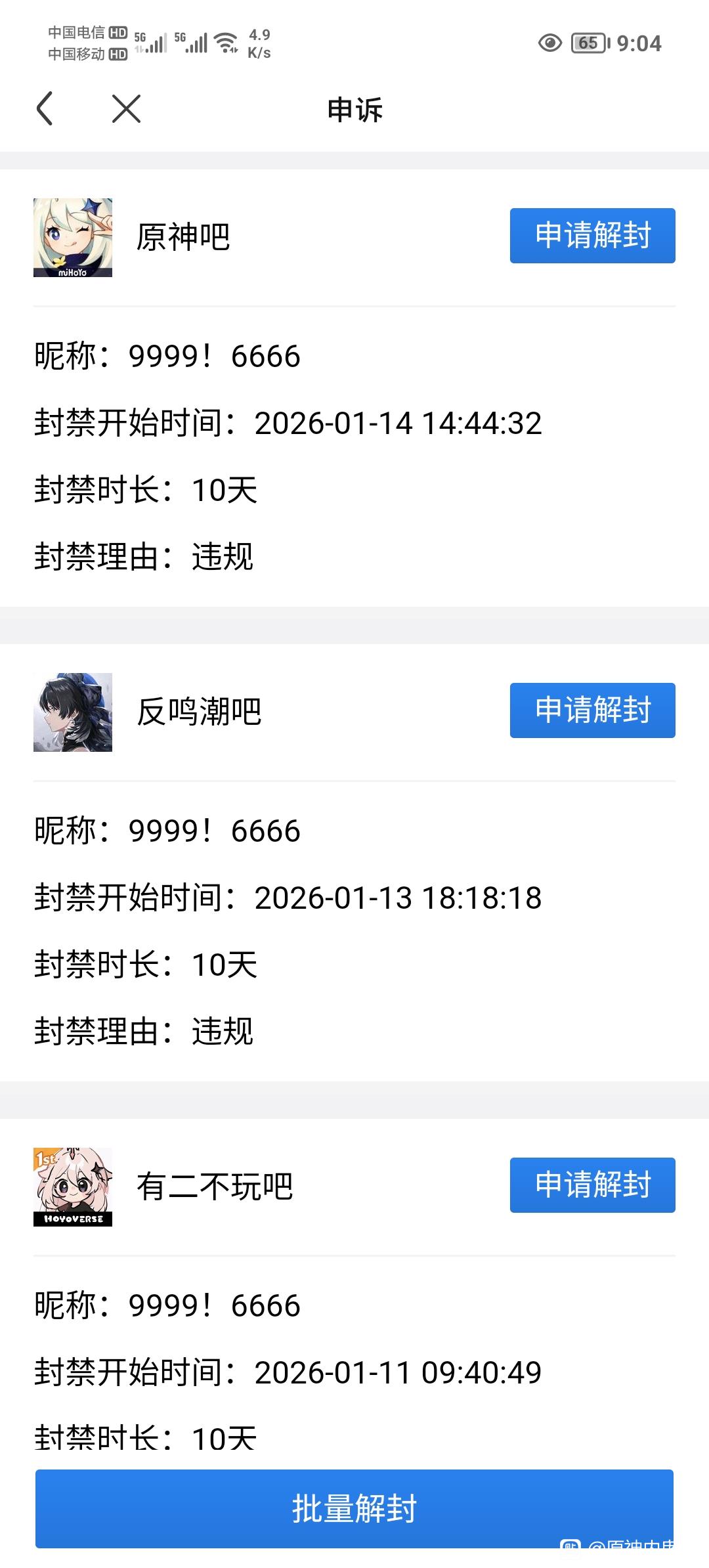Tap 申请解封 for 有二不玩吧
The width and height of the screenshot is (709, 1568).
592,1185
